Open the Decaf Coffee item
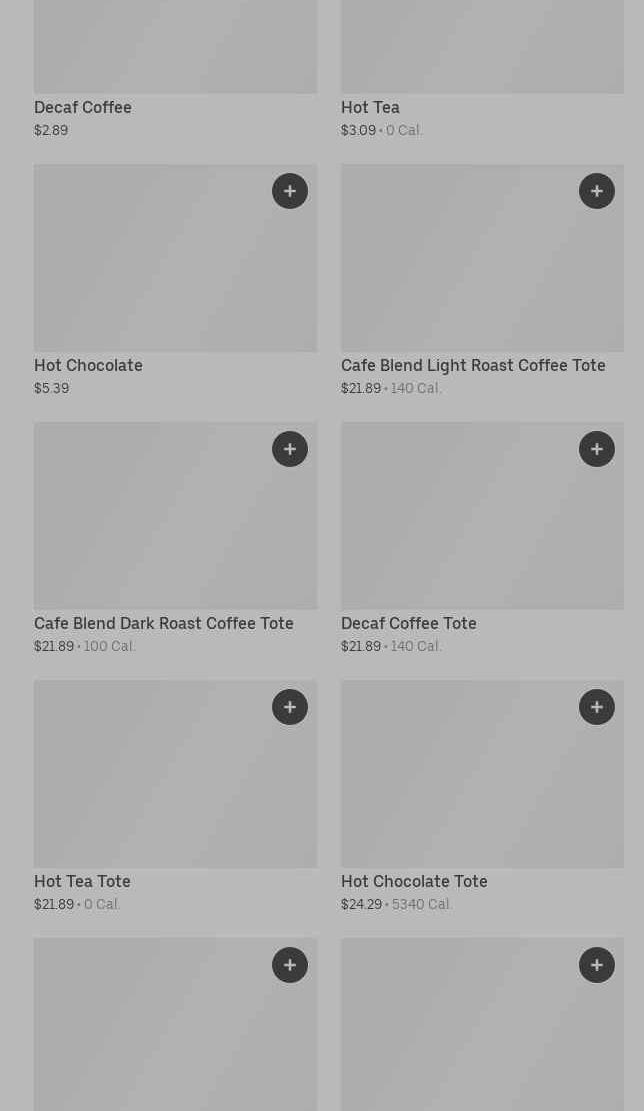Screen dimensions: 644x1111 [83, 107]
